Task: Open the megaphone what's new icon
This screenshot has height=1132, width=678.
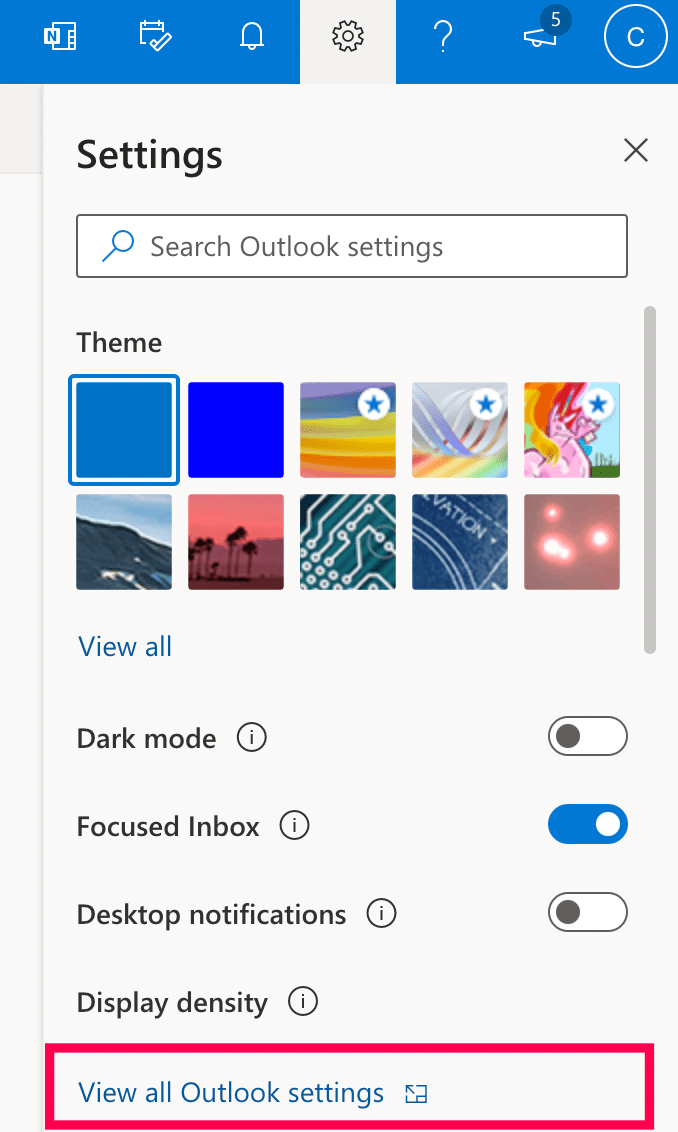Action: (540, 35)
